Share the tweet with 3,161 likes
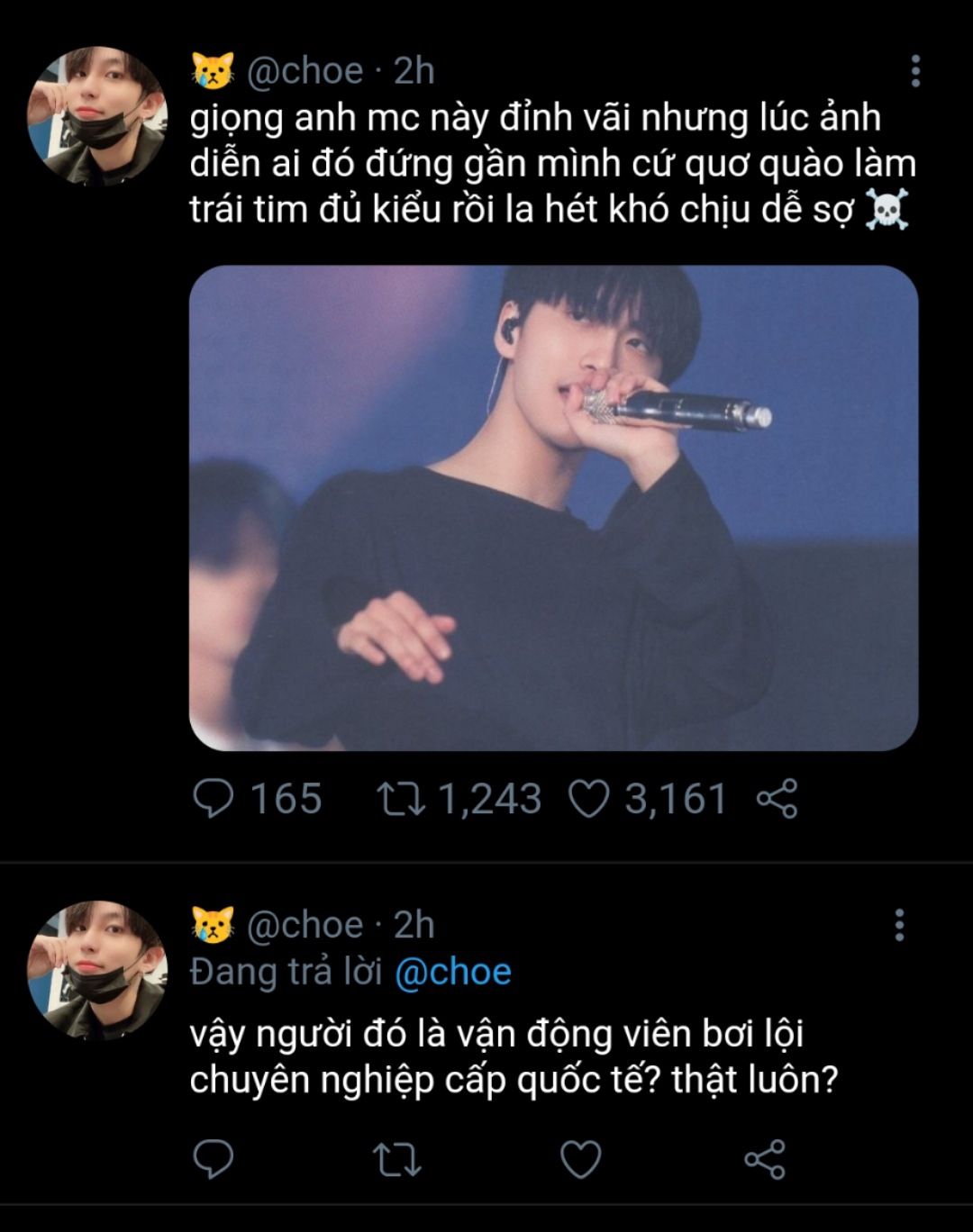 pos(777,799)
